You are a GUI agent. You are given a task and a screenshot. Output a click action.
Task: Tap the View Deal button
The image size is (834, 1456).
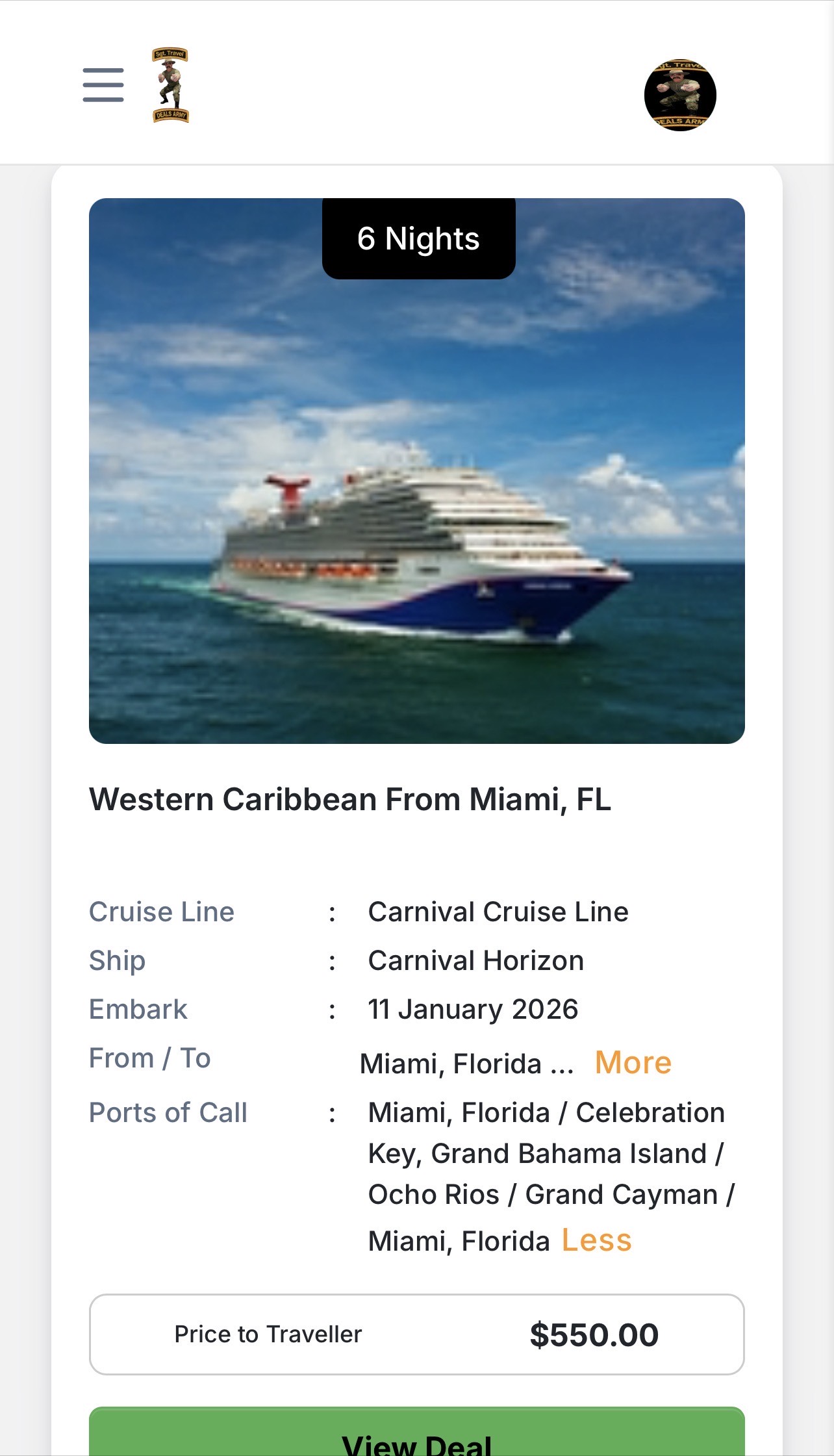(416, 1436)
